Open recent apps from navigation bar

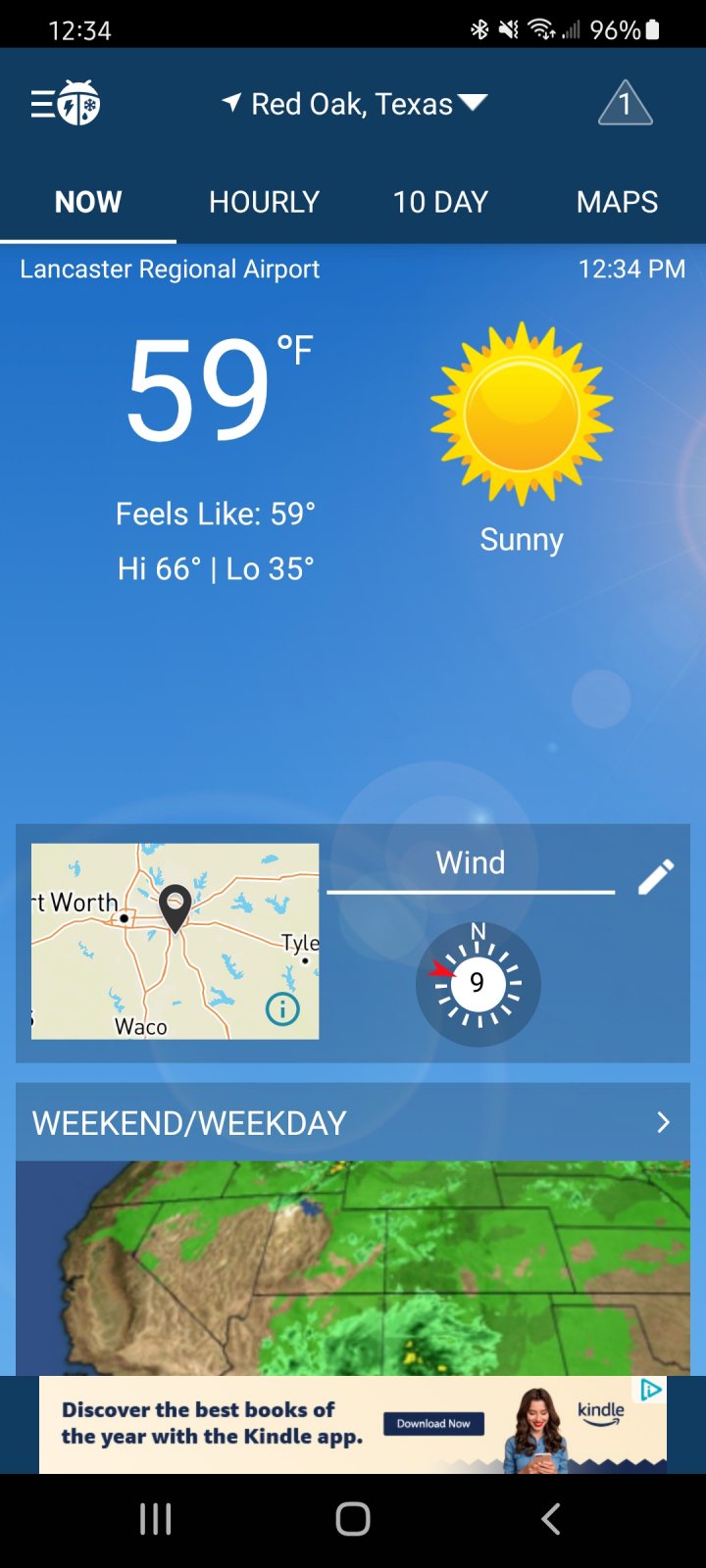coord(156,1519)
